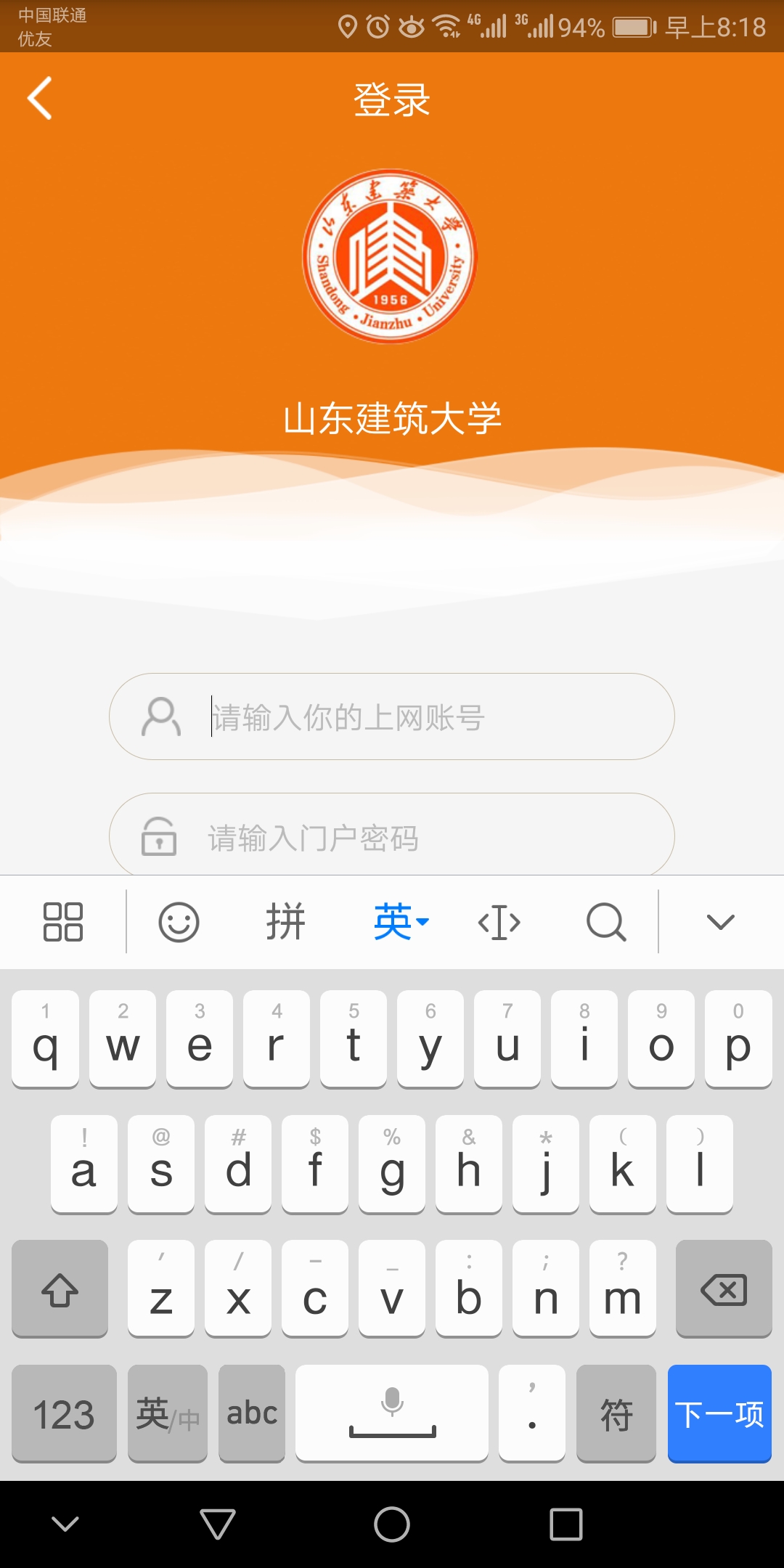The width and height of the screenshot is (784, 1568).
Task: Tap the microphone voice input key
Action: click(x=392, y=1414)
